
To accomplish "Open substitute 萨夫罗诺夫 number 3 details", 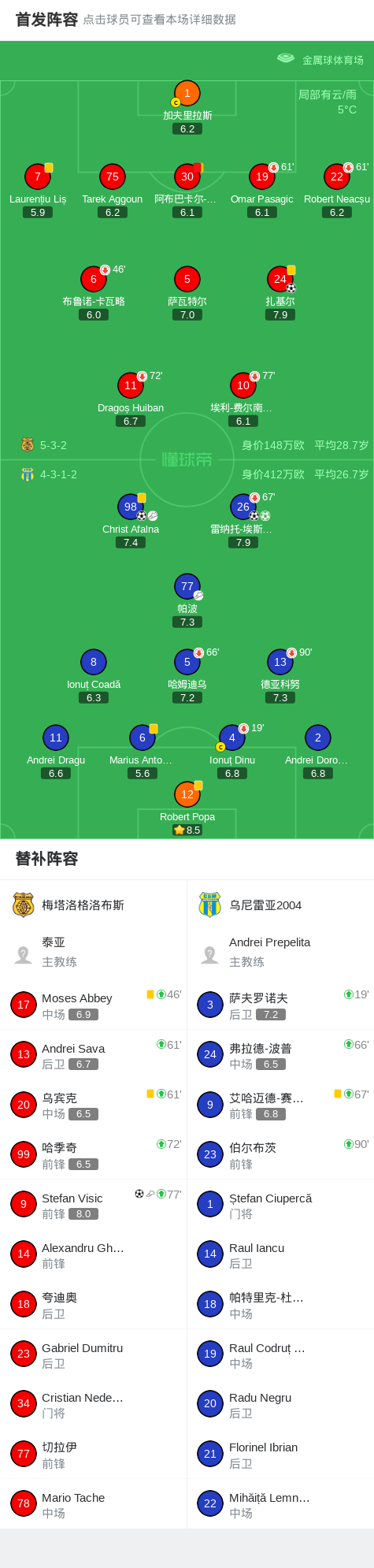I will (280, 1005).
